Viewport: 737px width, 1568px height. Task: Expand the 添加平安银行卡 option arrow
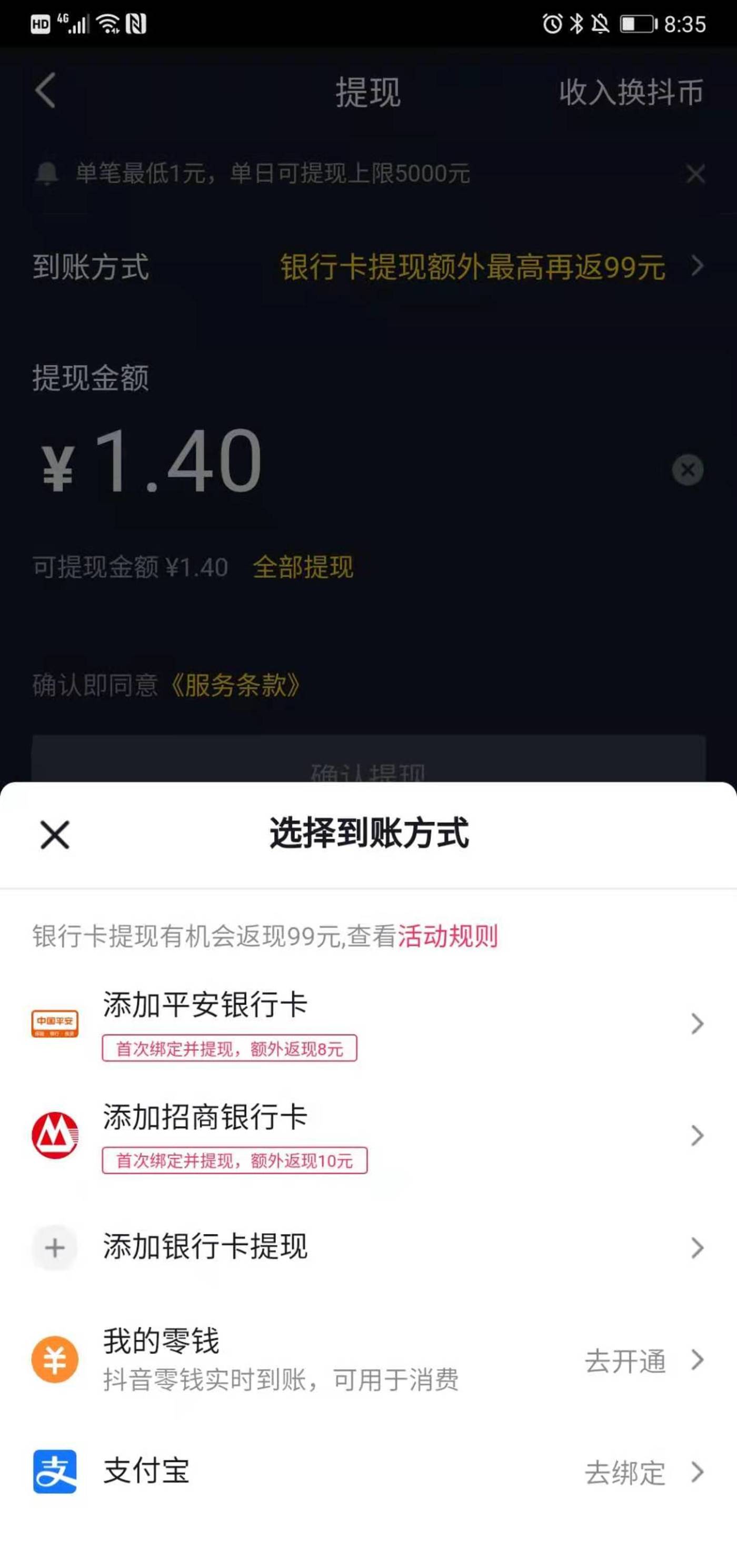698,1024
